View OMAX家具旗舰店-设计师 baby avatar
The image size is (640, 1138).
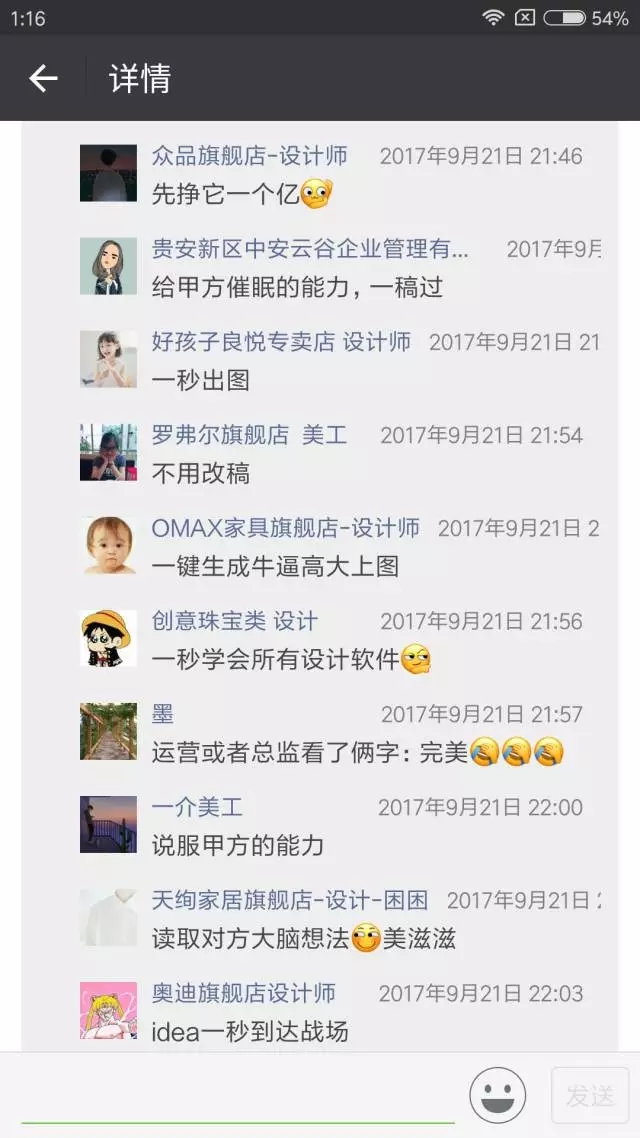click(x=108, y=545)
